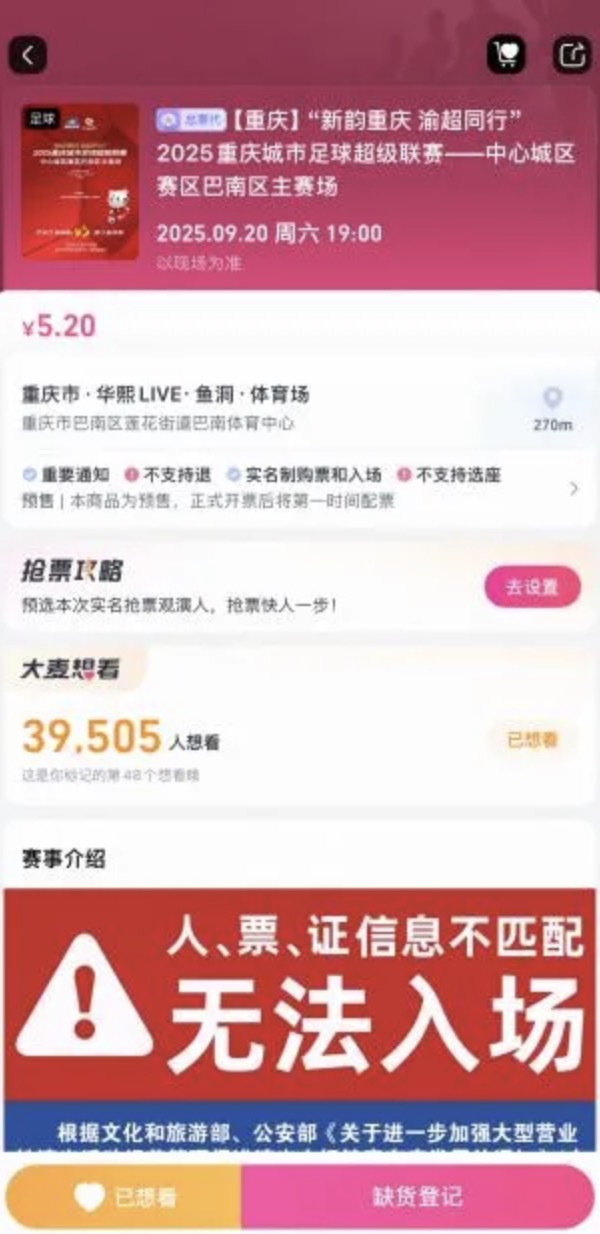Image resolution: width=600 pixels, height=1234 pixels.
Task: Share this football match event
Action: [571, 55]
